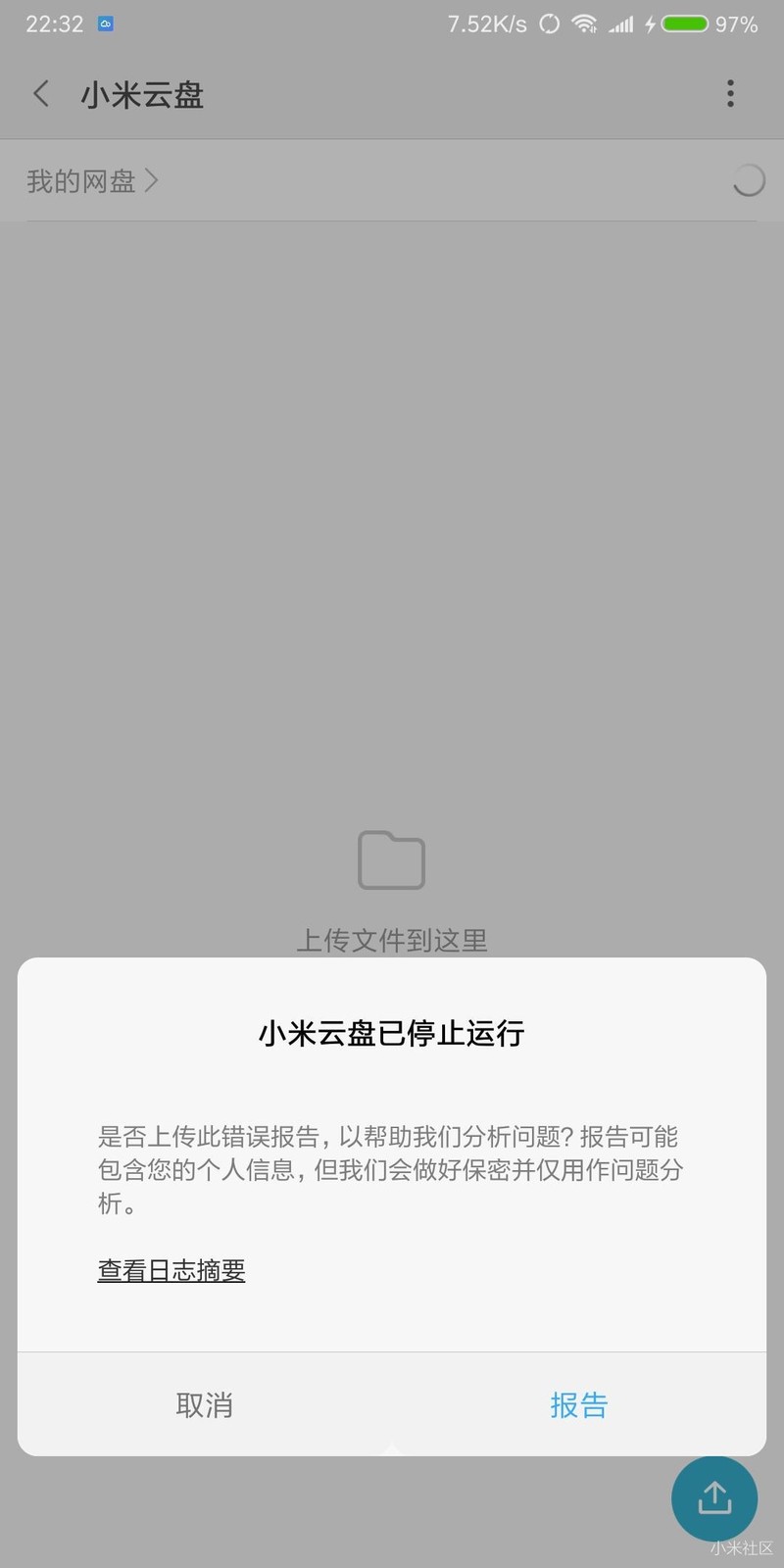Tap the Wi-Fi status bar icon
This screenshot has width=784, height=1568.
tap(585, 23)
